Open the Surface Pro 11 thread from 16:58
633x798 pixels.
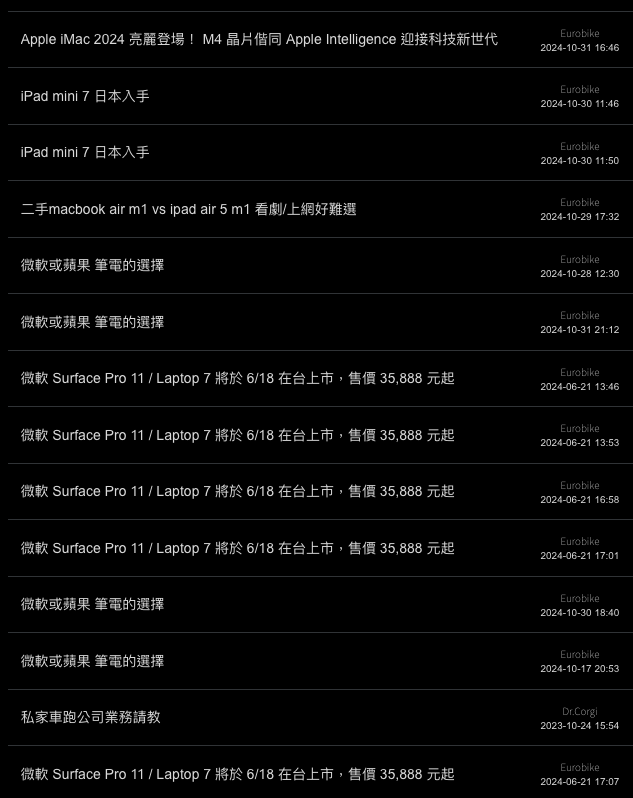pyautogui.click(x=237, y=491)
